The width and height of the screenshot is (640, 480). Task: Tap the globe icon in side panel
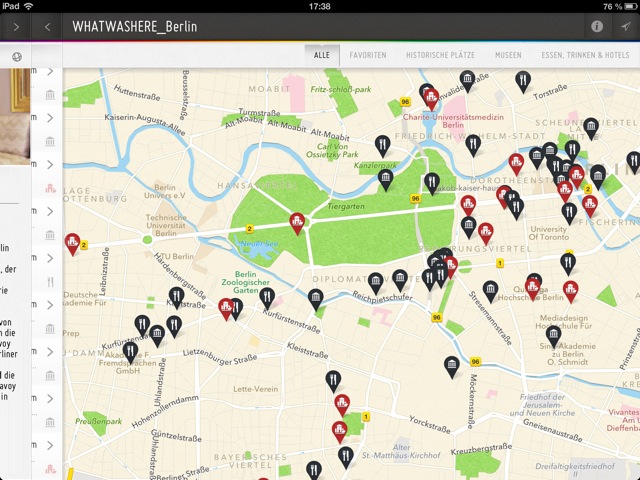pyautogui.click(x=17, y=57)
